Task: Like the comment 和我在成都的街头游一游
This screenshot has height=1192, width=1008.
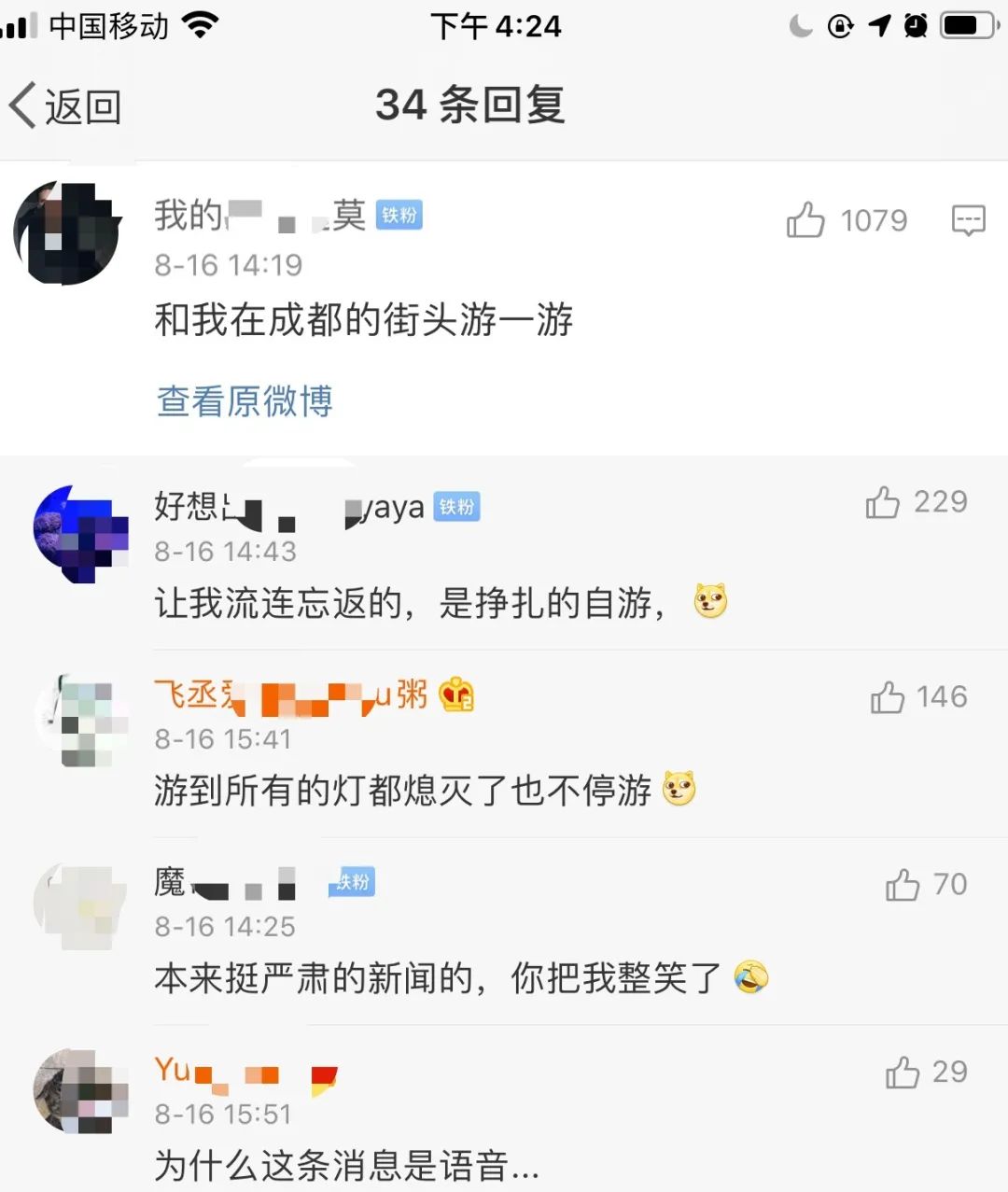Action: coord(806,220)
